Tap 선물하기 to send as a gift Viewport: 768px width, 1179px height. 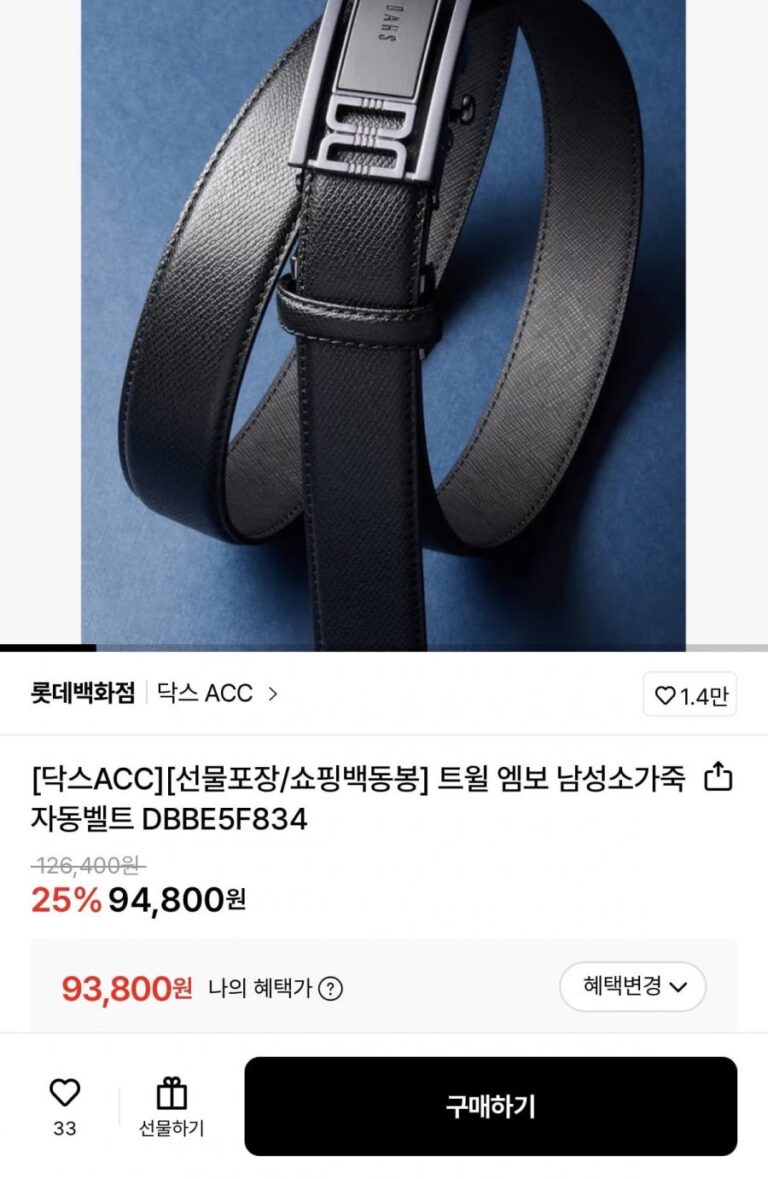171,1107
